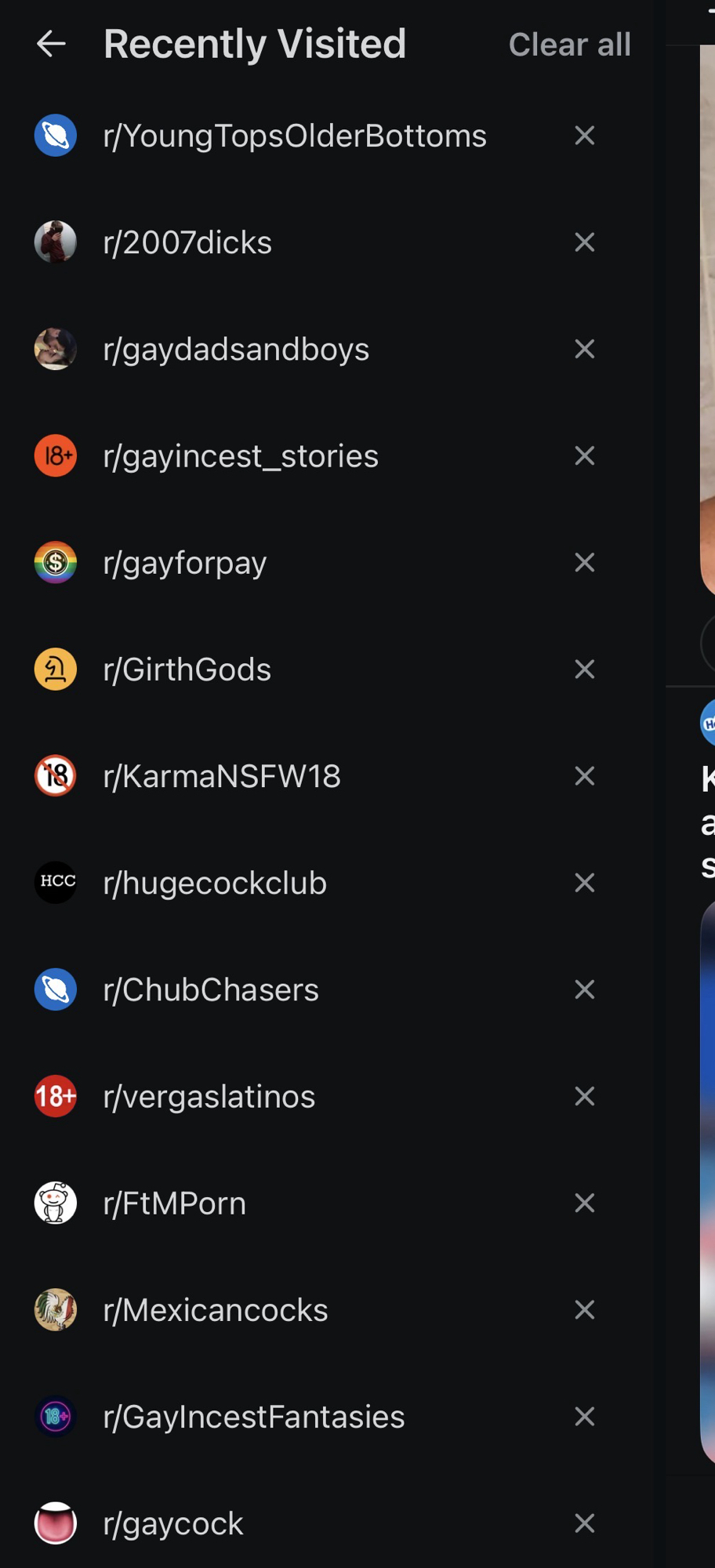This screenshot has height=1568, width=715.
Task: Remove r/2007dicks from the list
Action: 585,242
